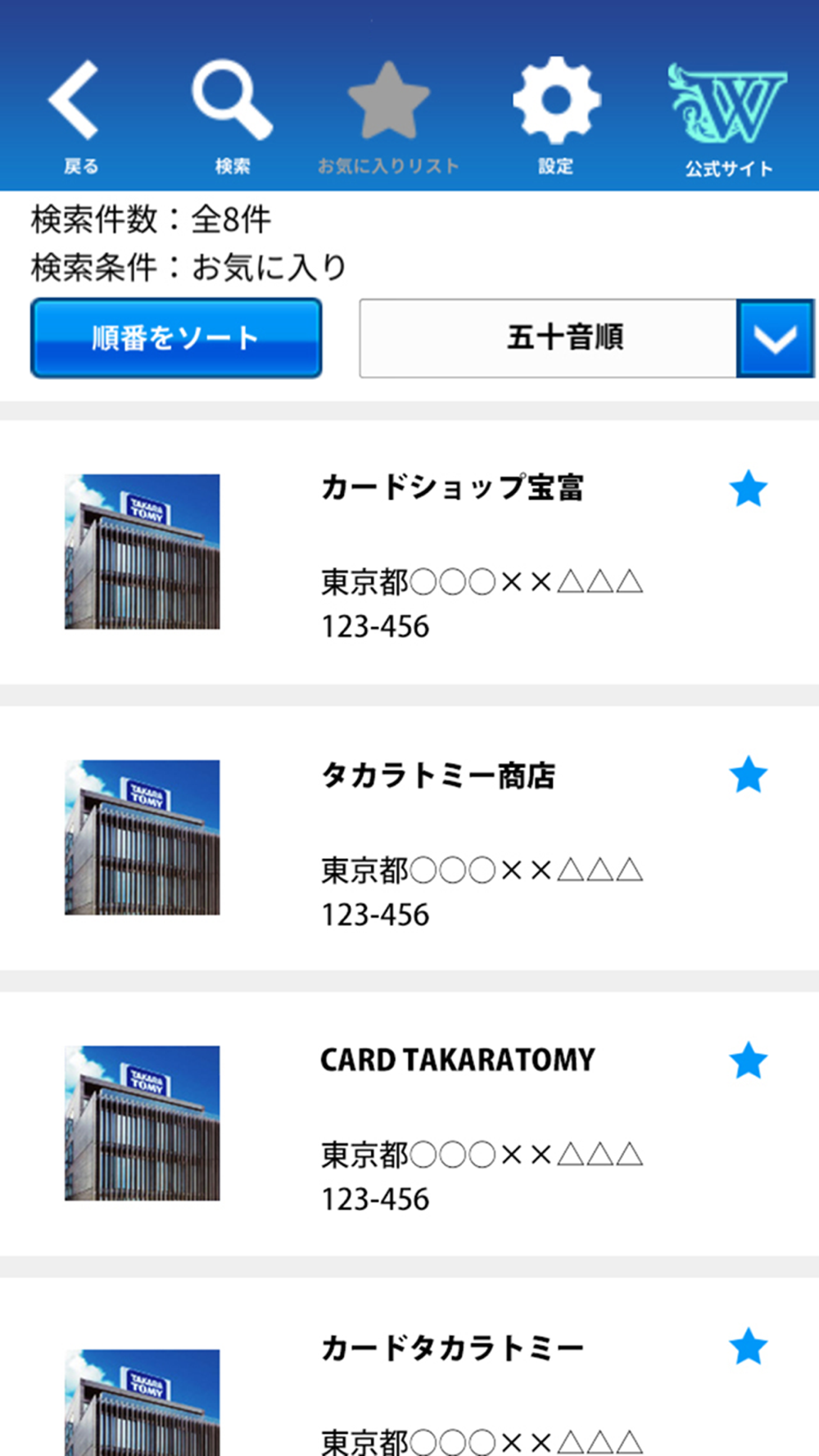Open the カードショップ宝富 shop entry
The width and height of the screenshot is (819, 1456).
(x=409, y=553)
